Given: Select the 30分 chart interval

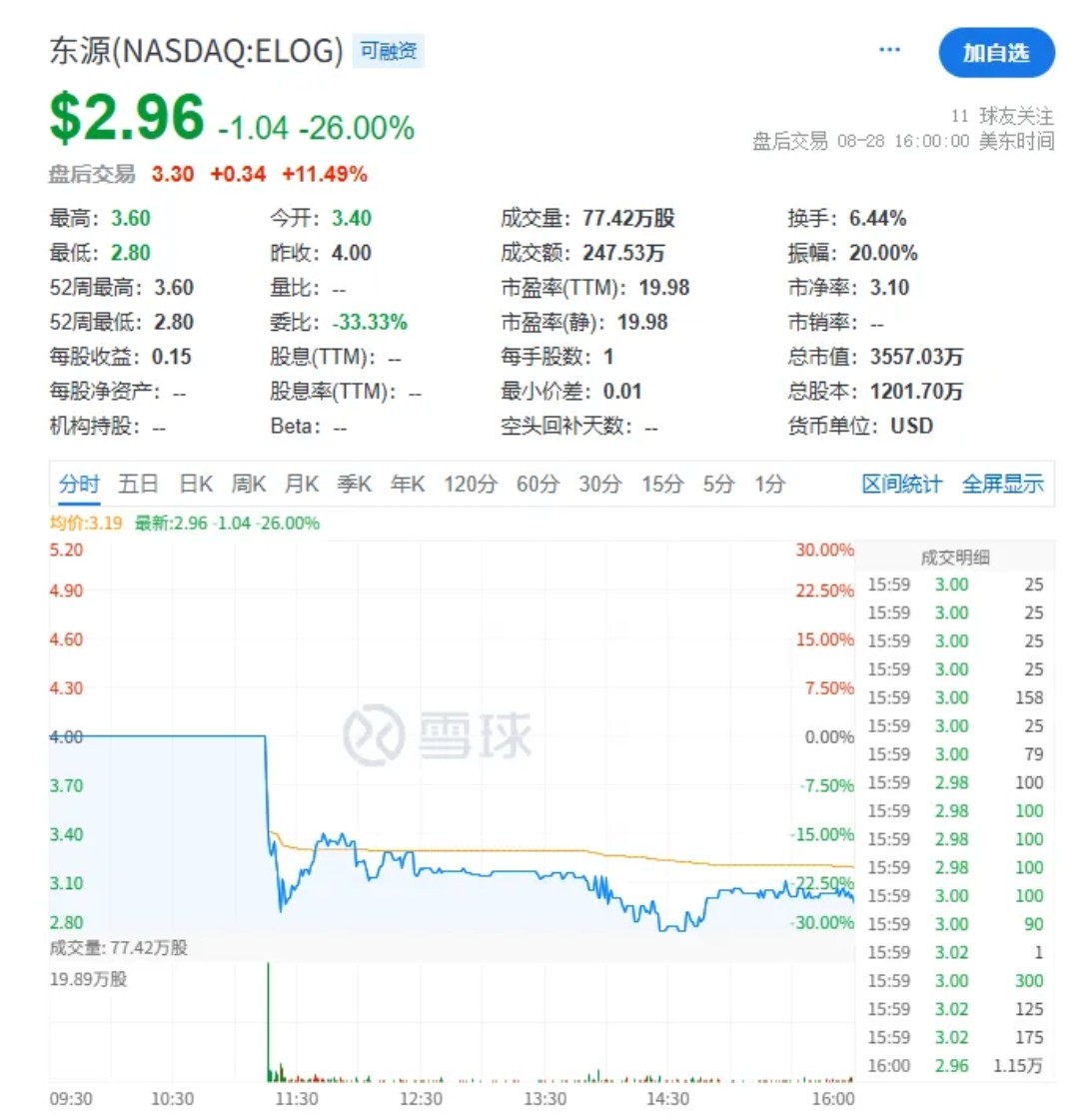Looking at the screenshot, I should click(x=600, y=485).
